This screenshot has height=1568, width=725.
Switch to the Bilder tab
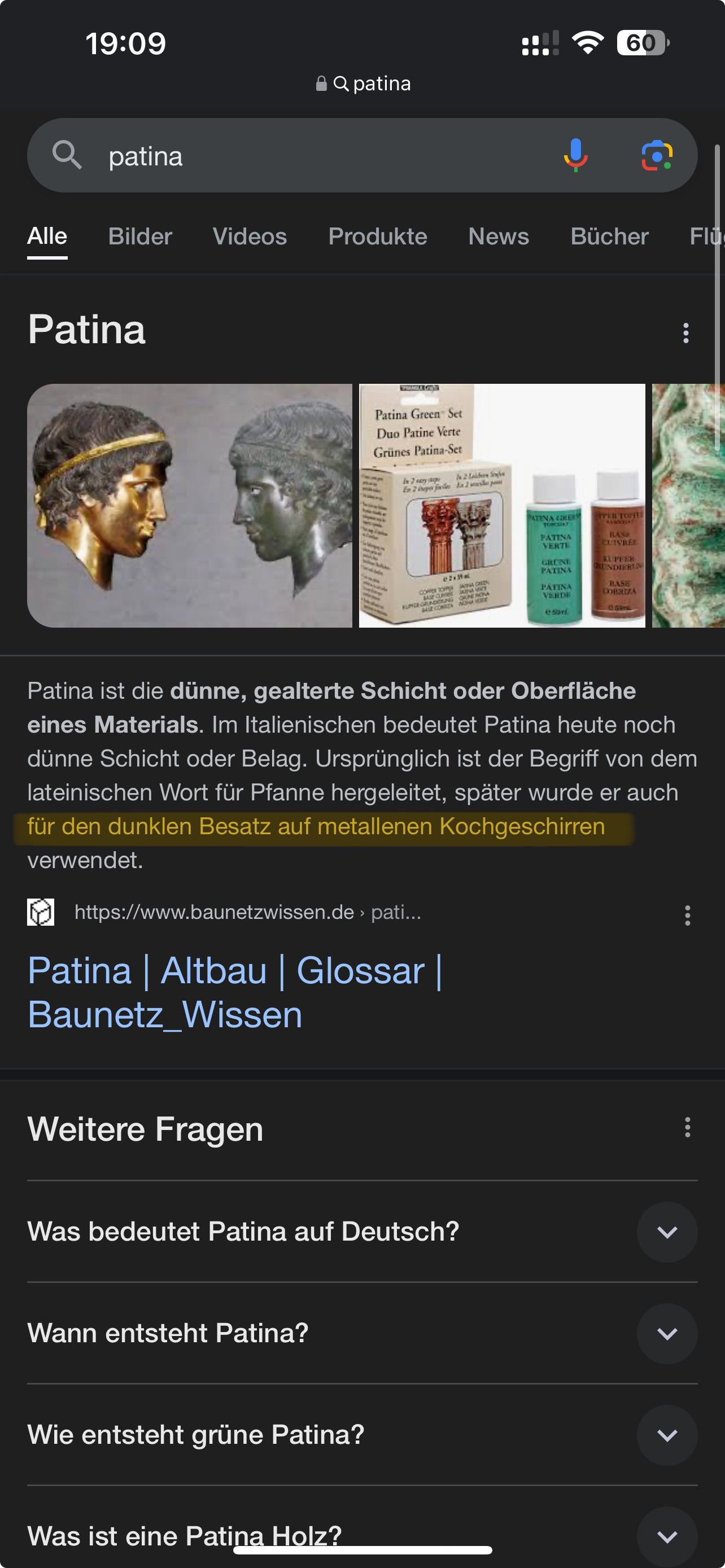[140, 236]
